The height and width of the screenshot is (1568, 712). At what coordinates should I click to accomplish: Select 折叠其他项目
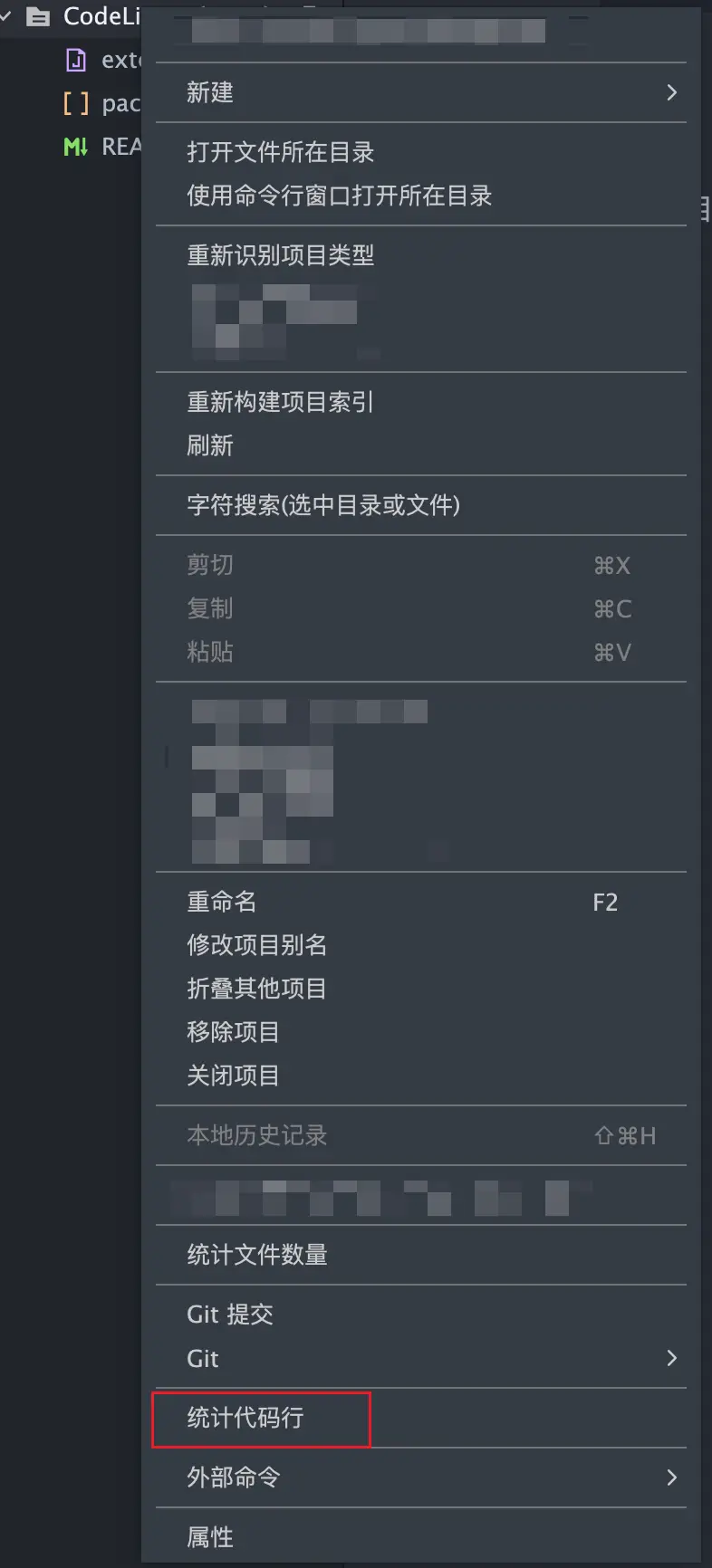coord(421,989)
